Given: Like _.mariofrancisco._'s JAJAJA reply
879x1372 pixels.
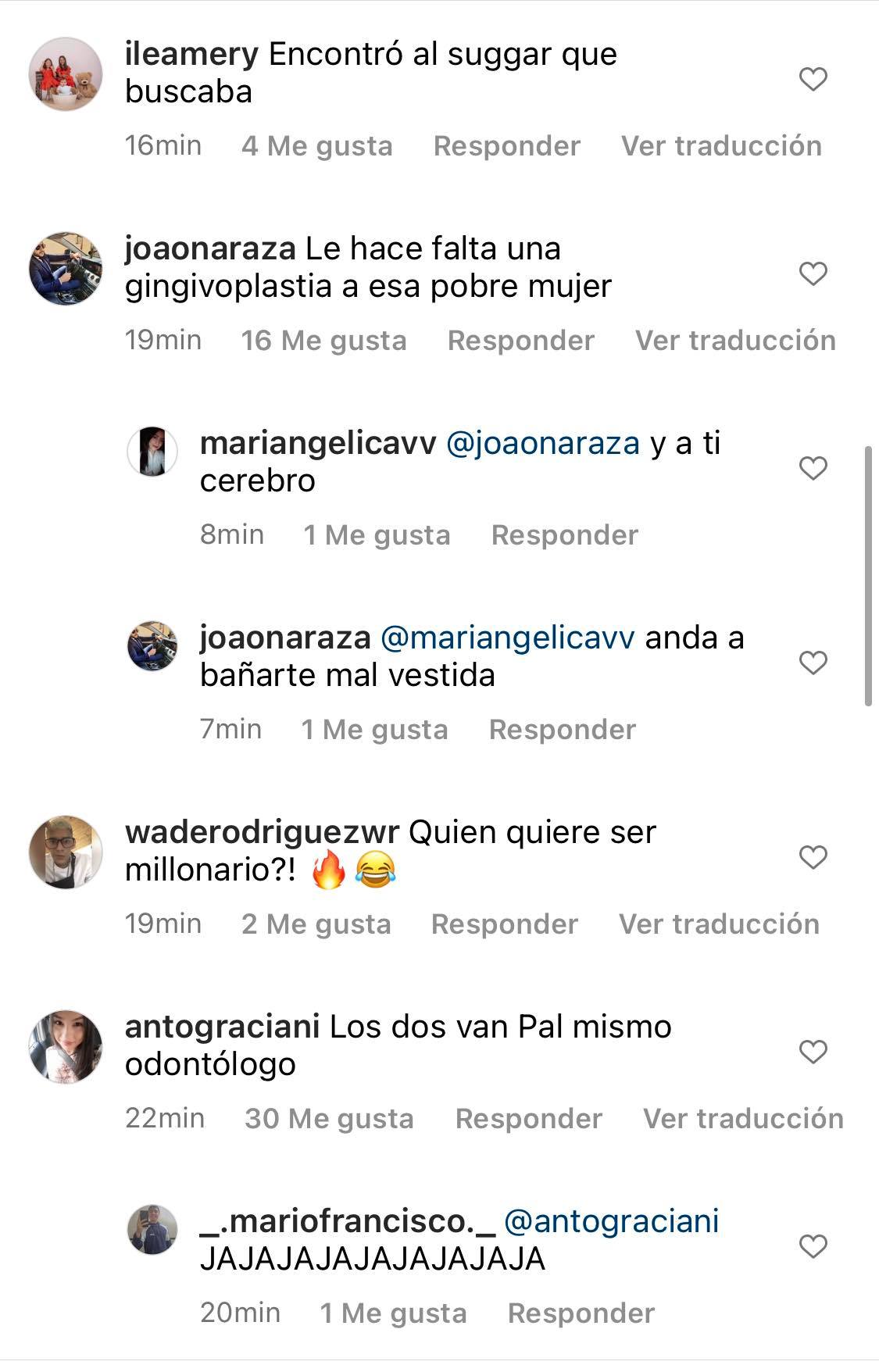Looking at the screenshot, I should (813, 1246).
